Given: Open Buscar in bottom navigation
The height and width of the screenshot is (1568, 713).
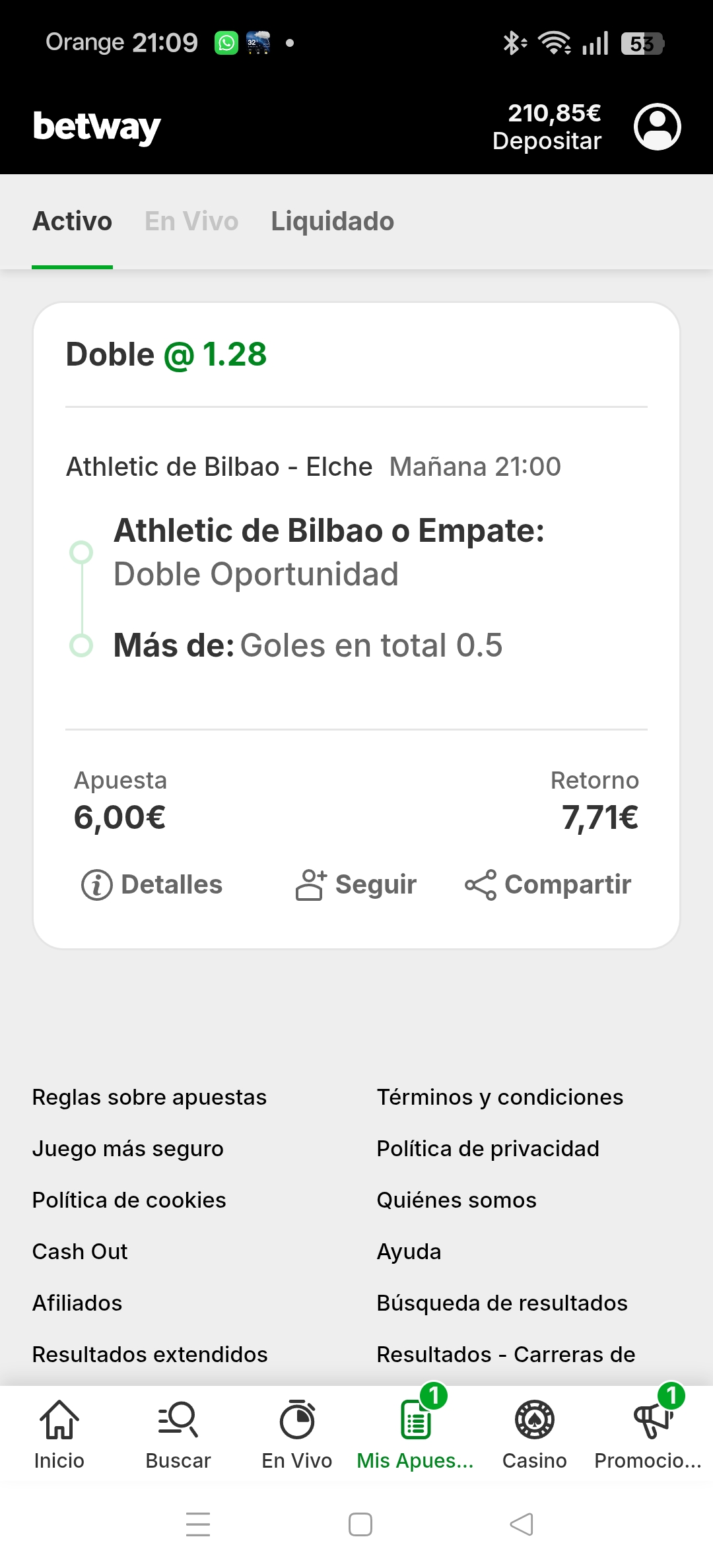Looking at the screenshot, I should 178,1433.
